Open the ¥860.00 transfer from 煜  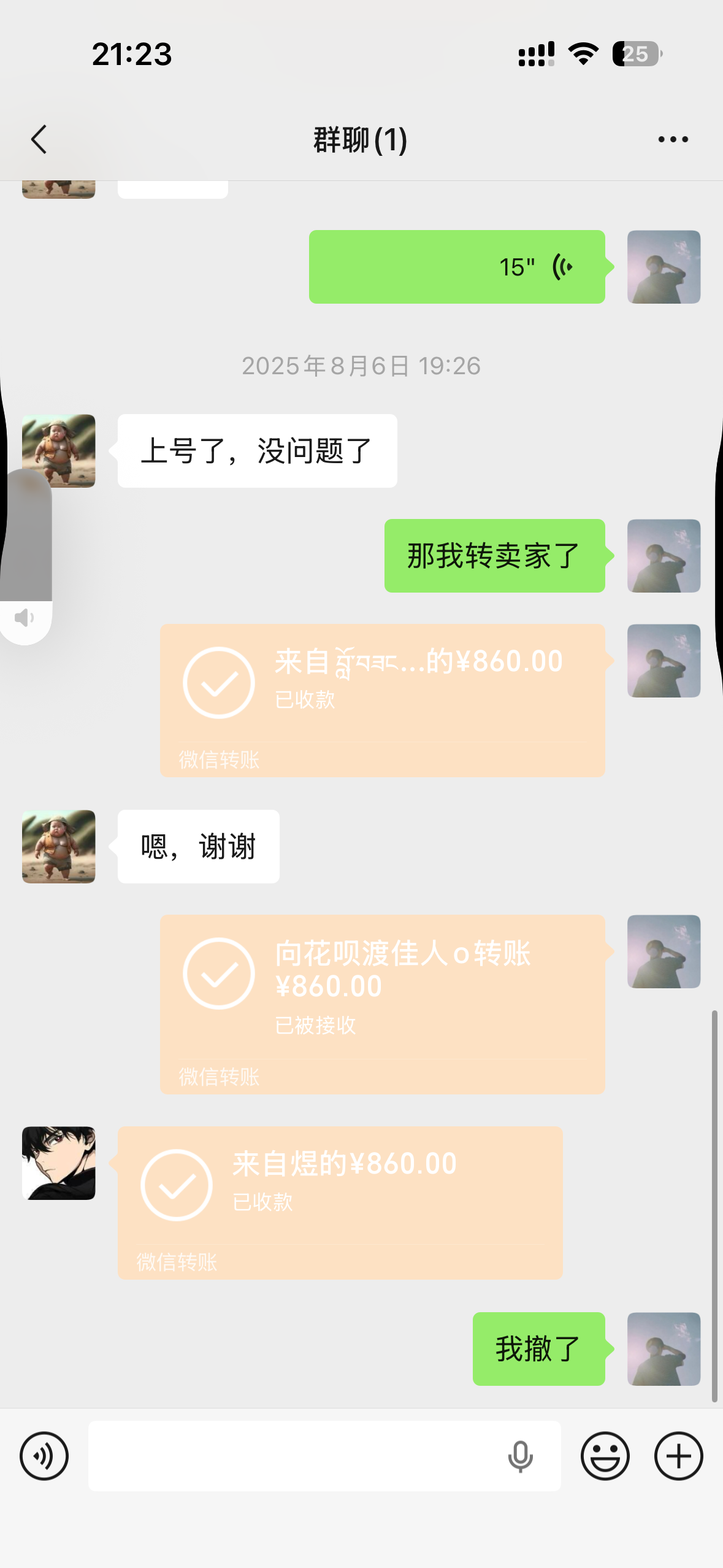(340, 1202)
